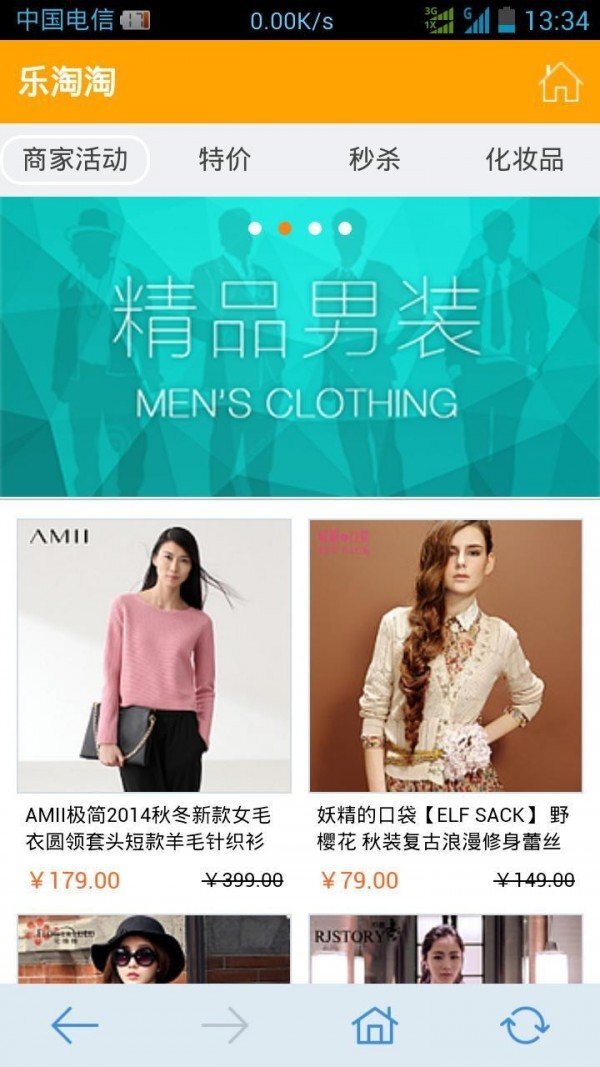Open the RJSTORY product card
Image resolution: width=600 pixels, height=1067 pixels.
pos(446,950)
